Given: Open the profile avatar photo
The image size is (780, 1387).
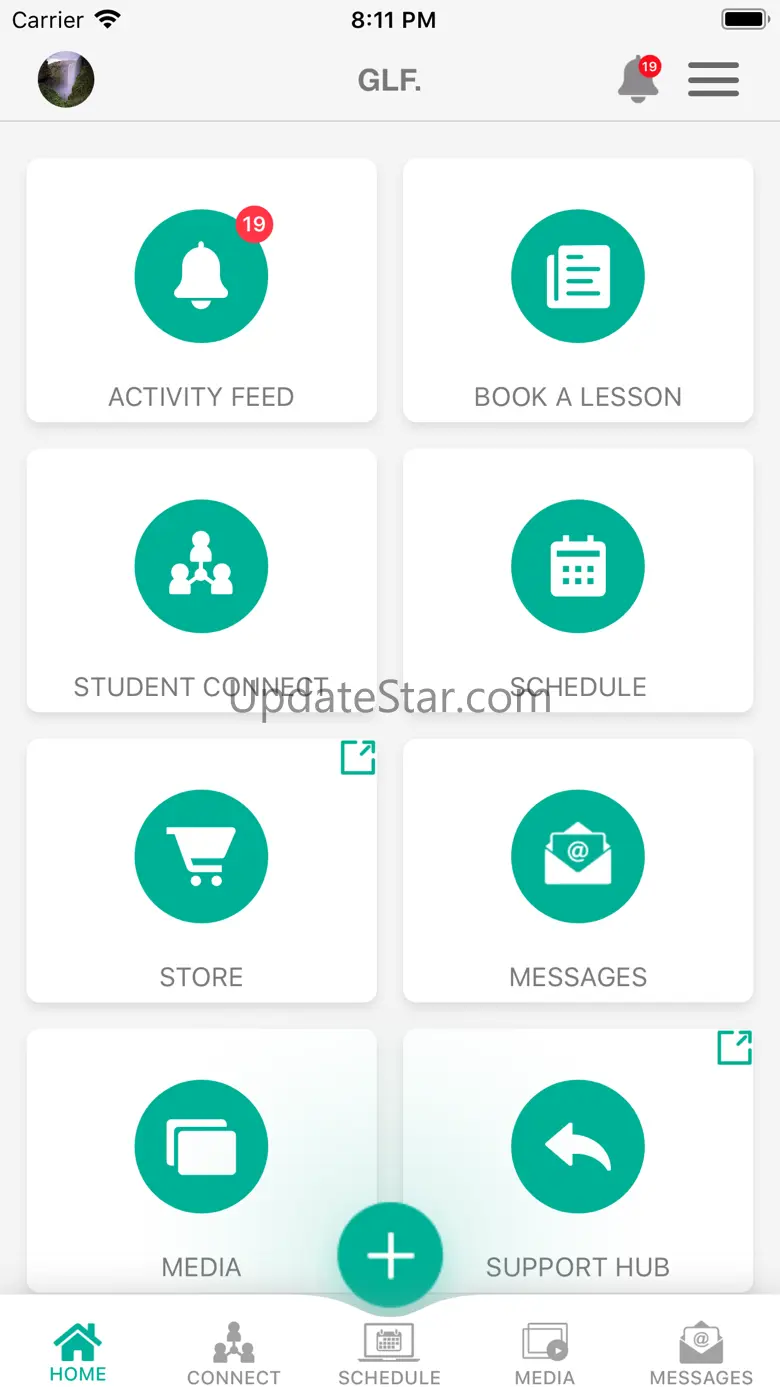Looking at the screenshot, I should (x=66, y=80).
